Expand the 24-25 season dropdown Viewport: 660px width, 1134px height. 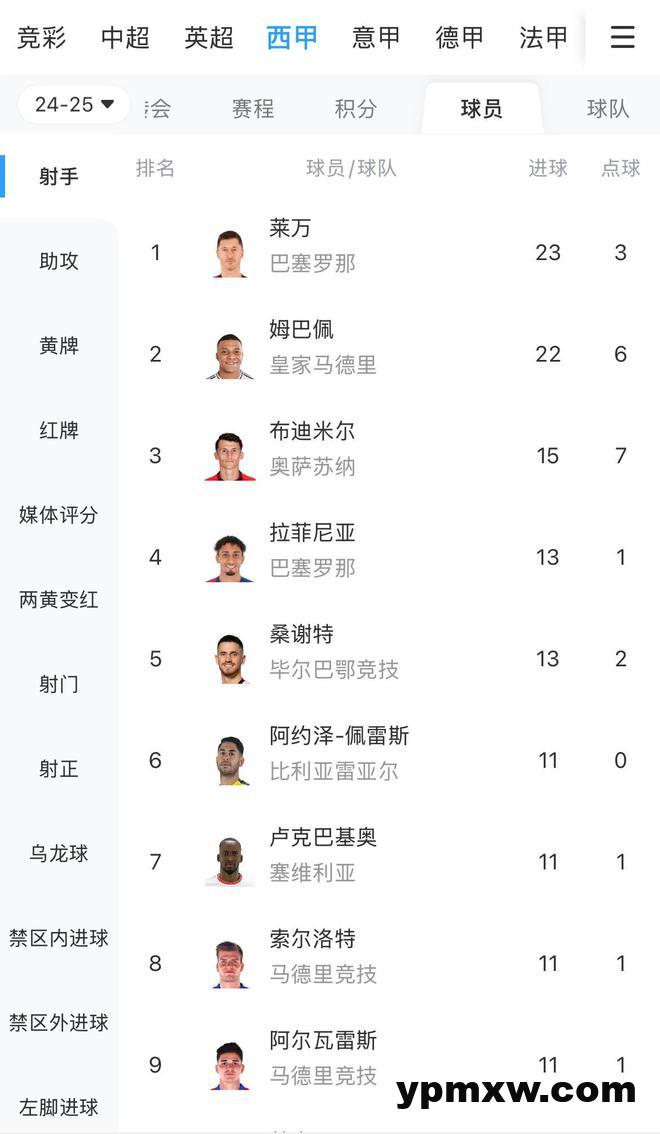point(74,104)
